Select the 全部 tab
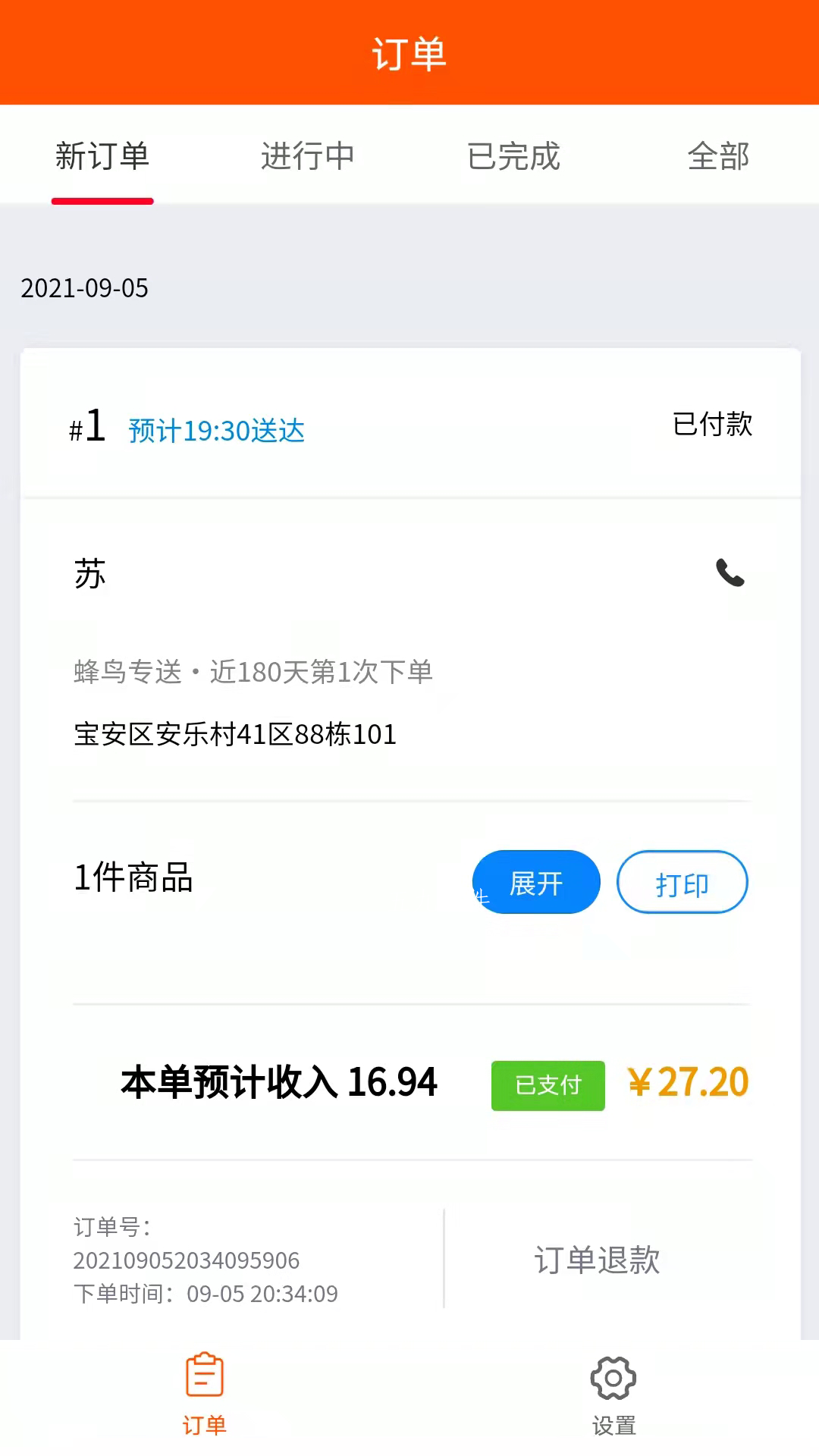This screenshot has width=819, height=1456. point(717,156)
